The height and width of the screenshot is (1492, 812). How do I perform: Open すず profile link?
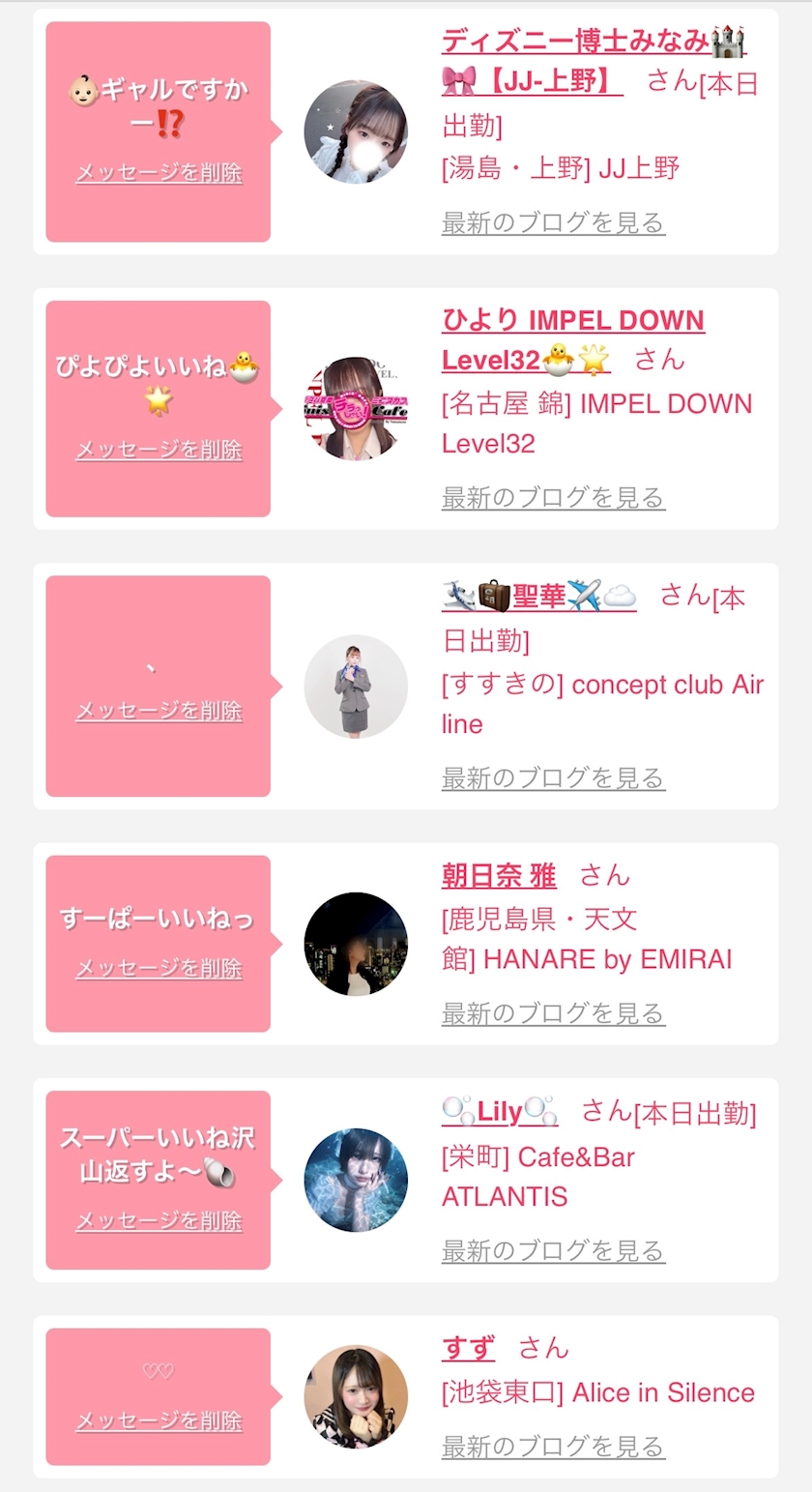tap(468, 1348)
